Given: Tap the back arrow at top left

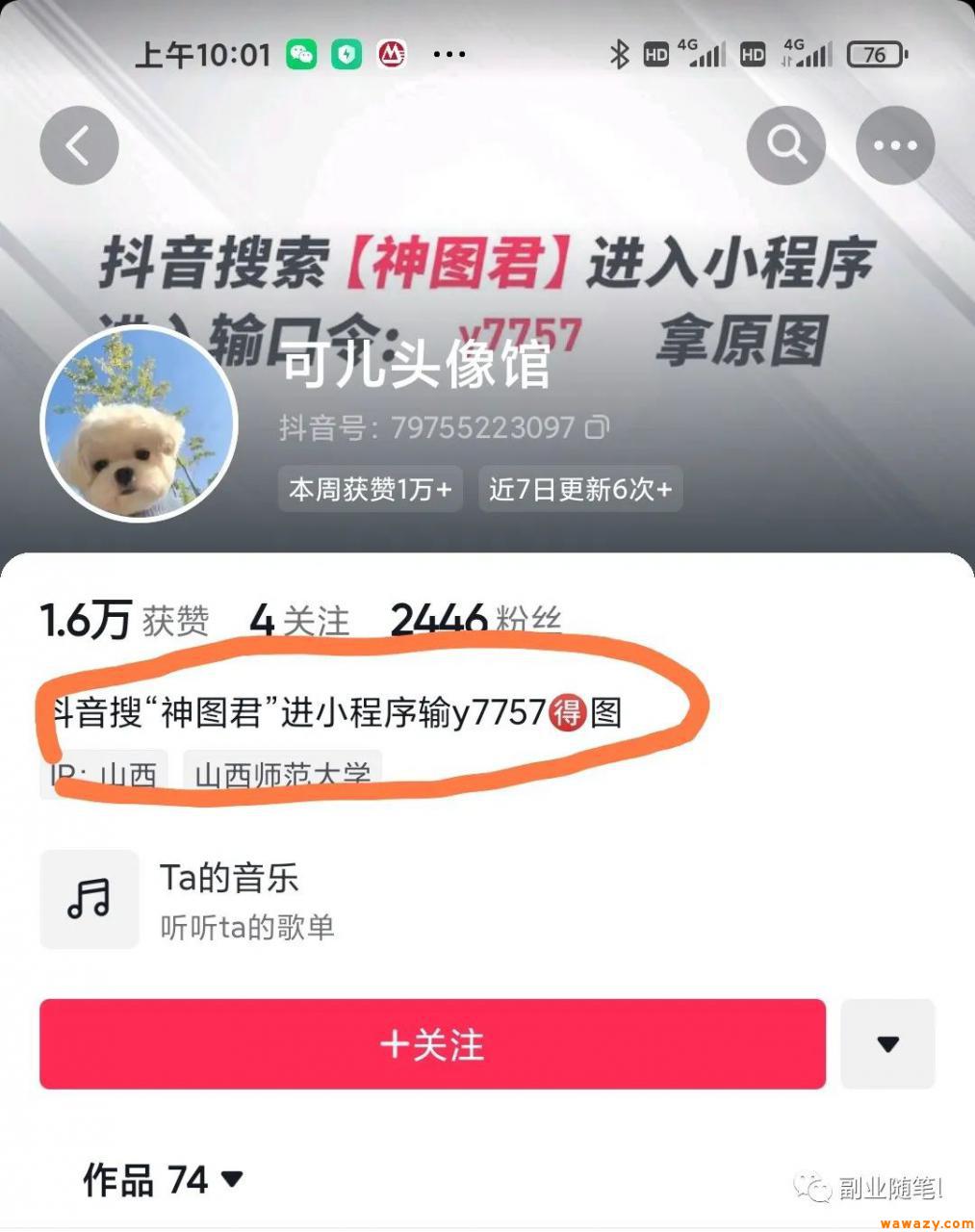Looking at the screenshot, I should point(79,144).
